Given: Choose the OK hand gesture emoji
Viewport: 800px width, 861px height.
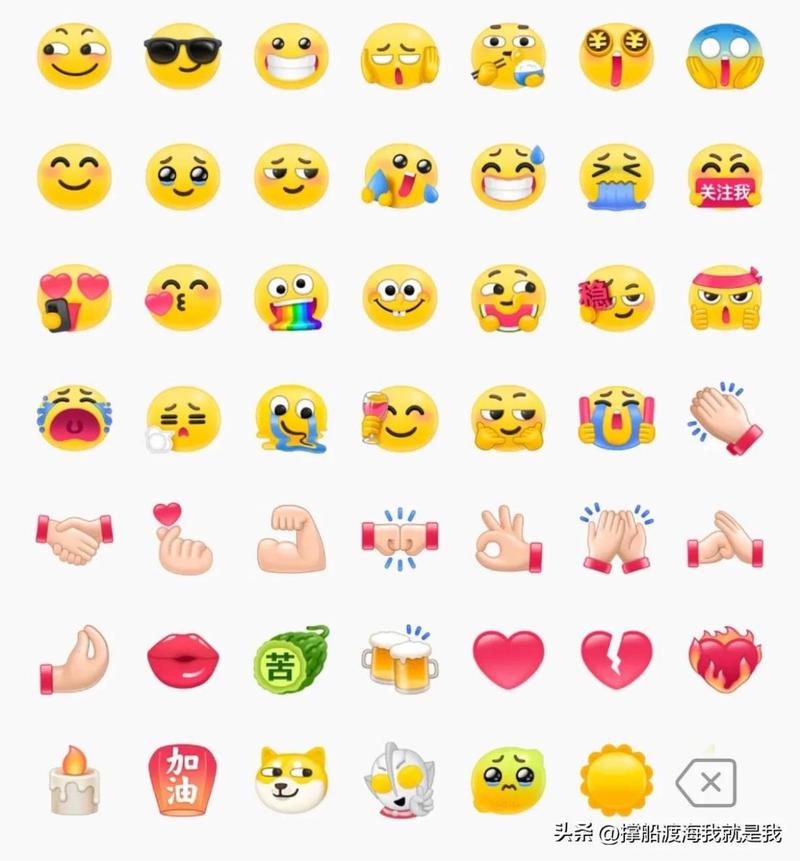Looking at the screenshot, I should click(508, 540).
